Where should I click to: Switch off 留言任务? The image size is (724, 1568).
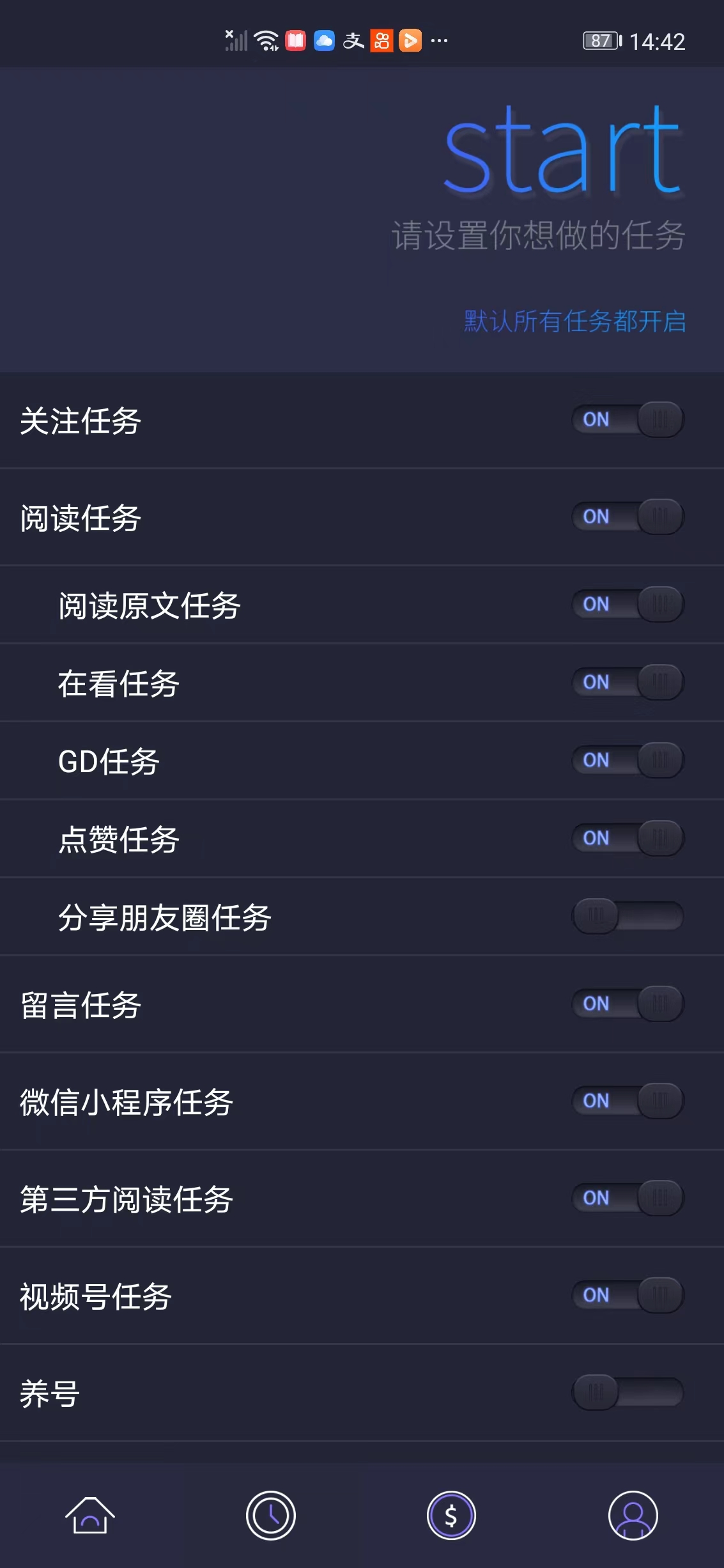tap(628, 1004)
